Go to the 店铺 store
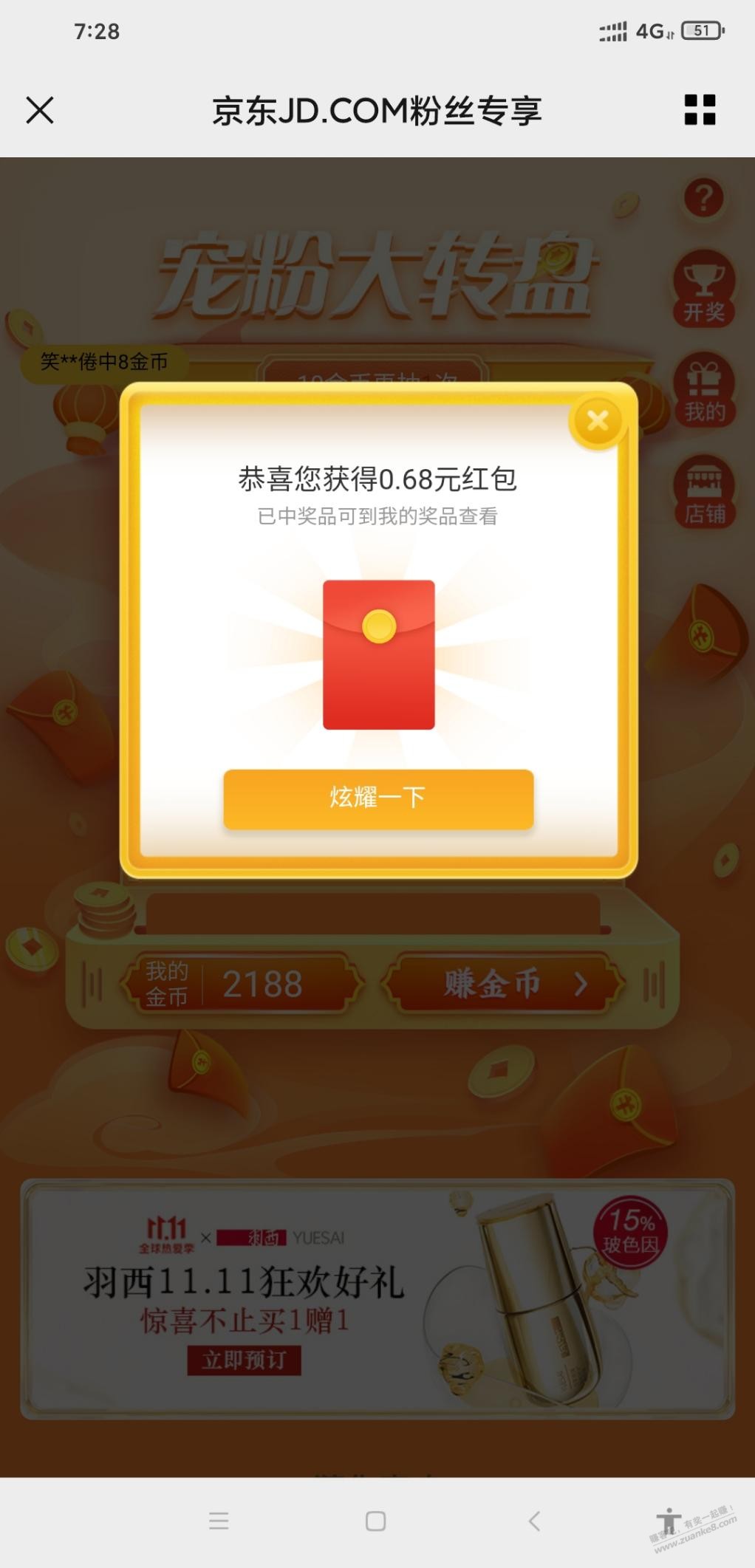This screenshot has width=755, height=1568. [704, 493]
